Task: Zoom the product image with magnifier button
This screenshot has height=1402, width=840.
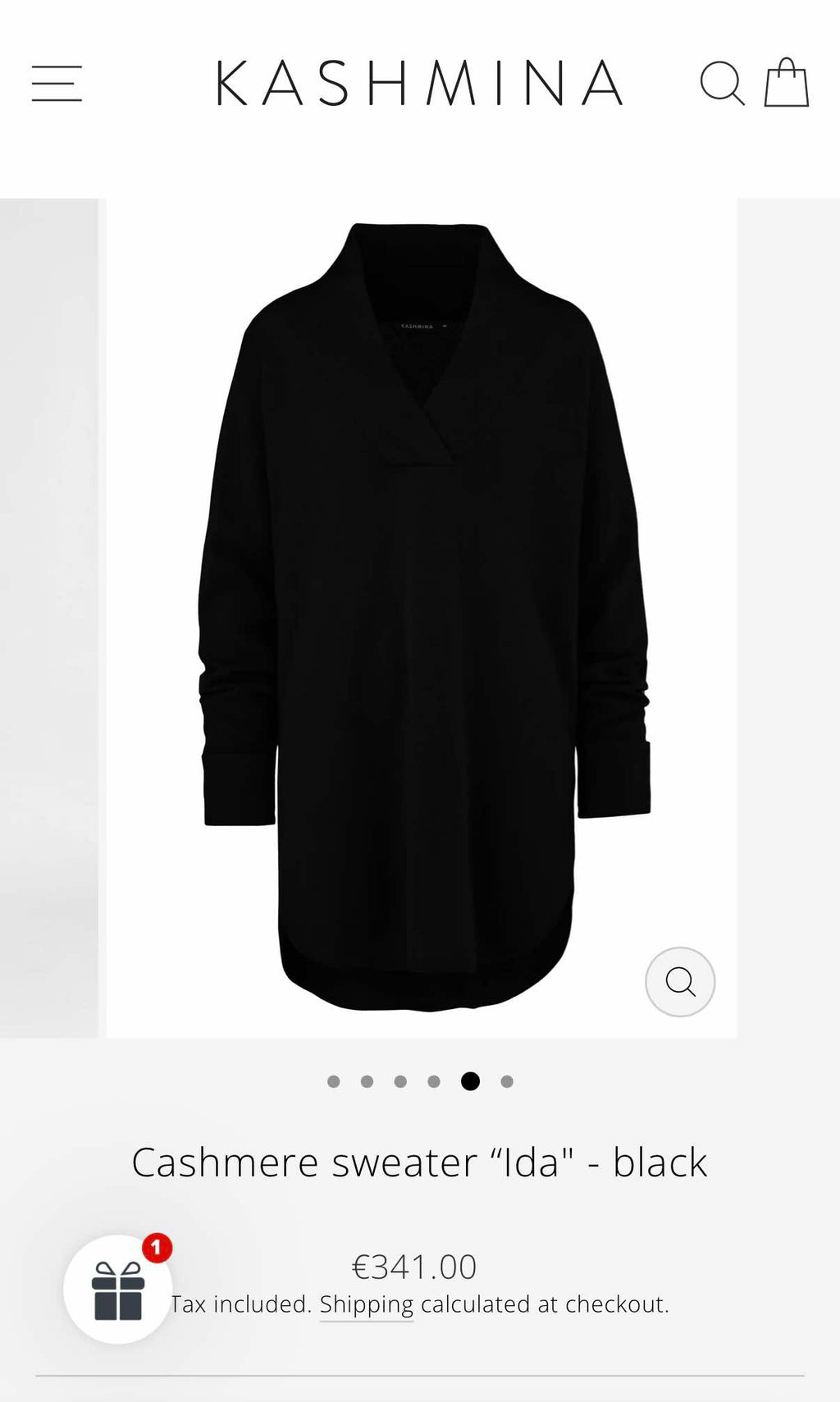Action: [680, 981]
